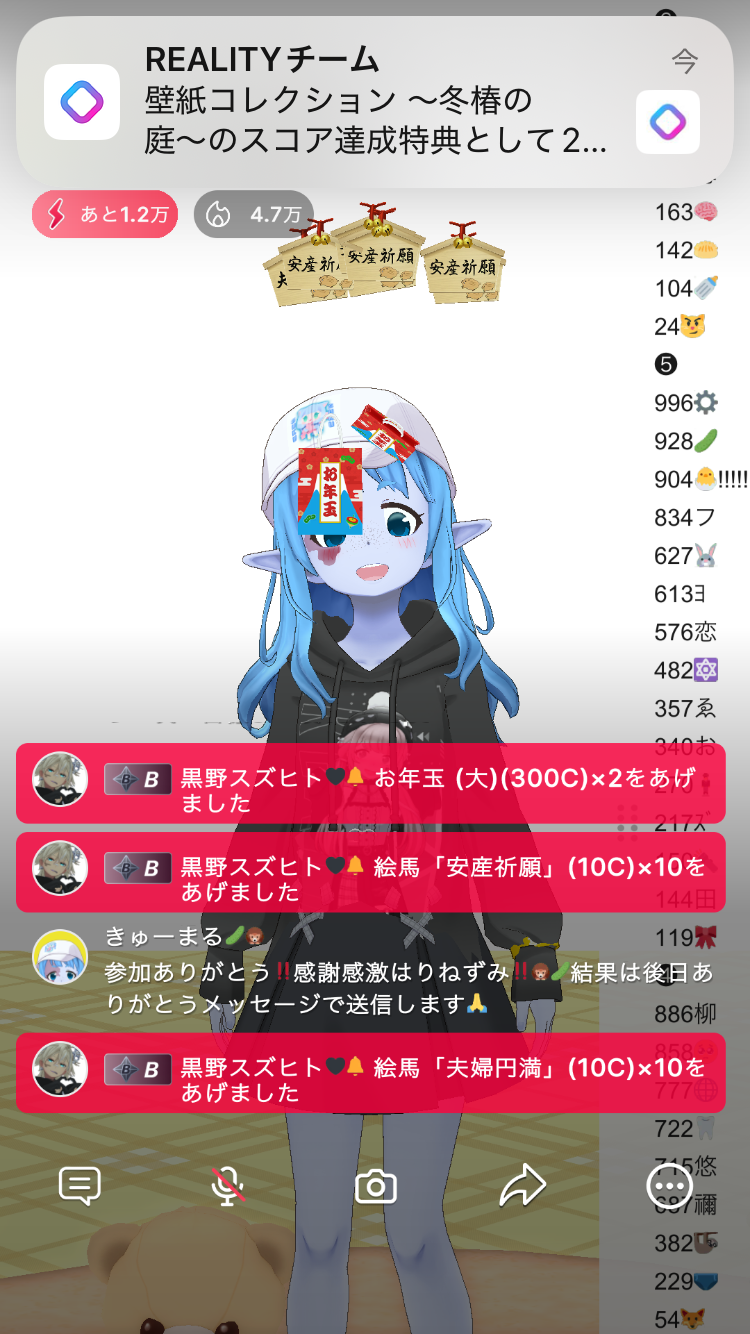Open きゅーまる's avatar in the comment
The height and width of the screenshot is (1334, 750).
coord(60,957)
